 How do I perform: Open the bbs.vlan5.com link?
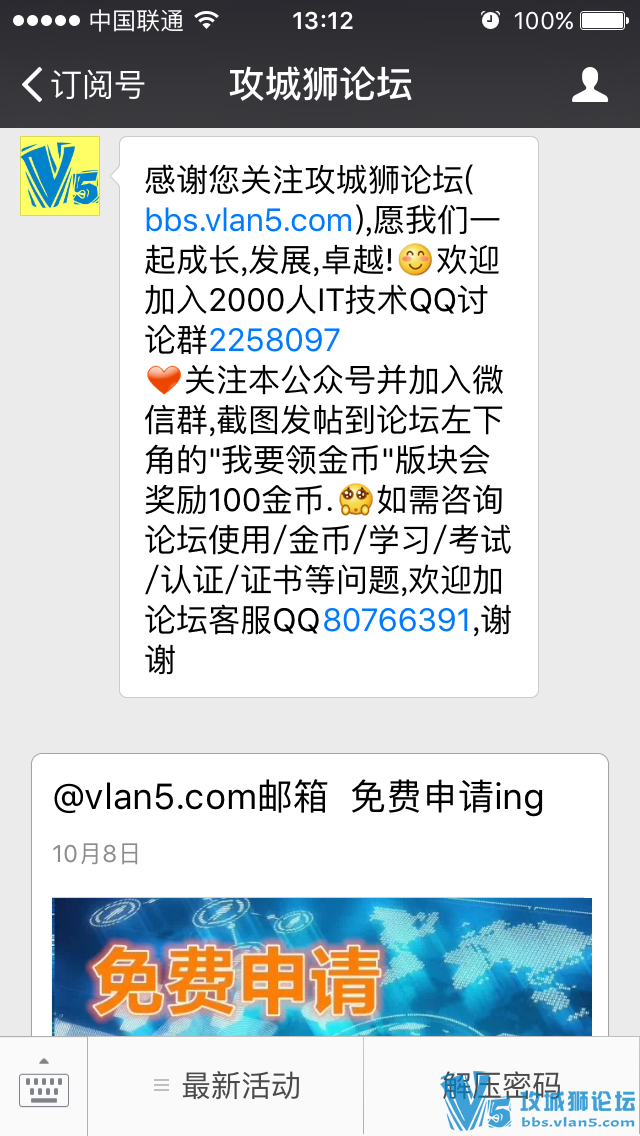[x=249, y=220]
